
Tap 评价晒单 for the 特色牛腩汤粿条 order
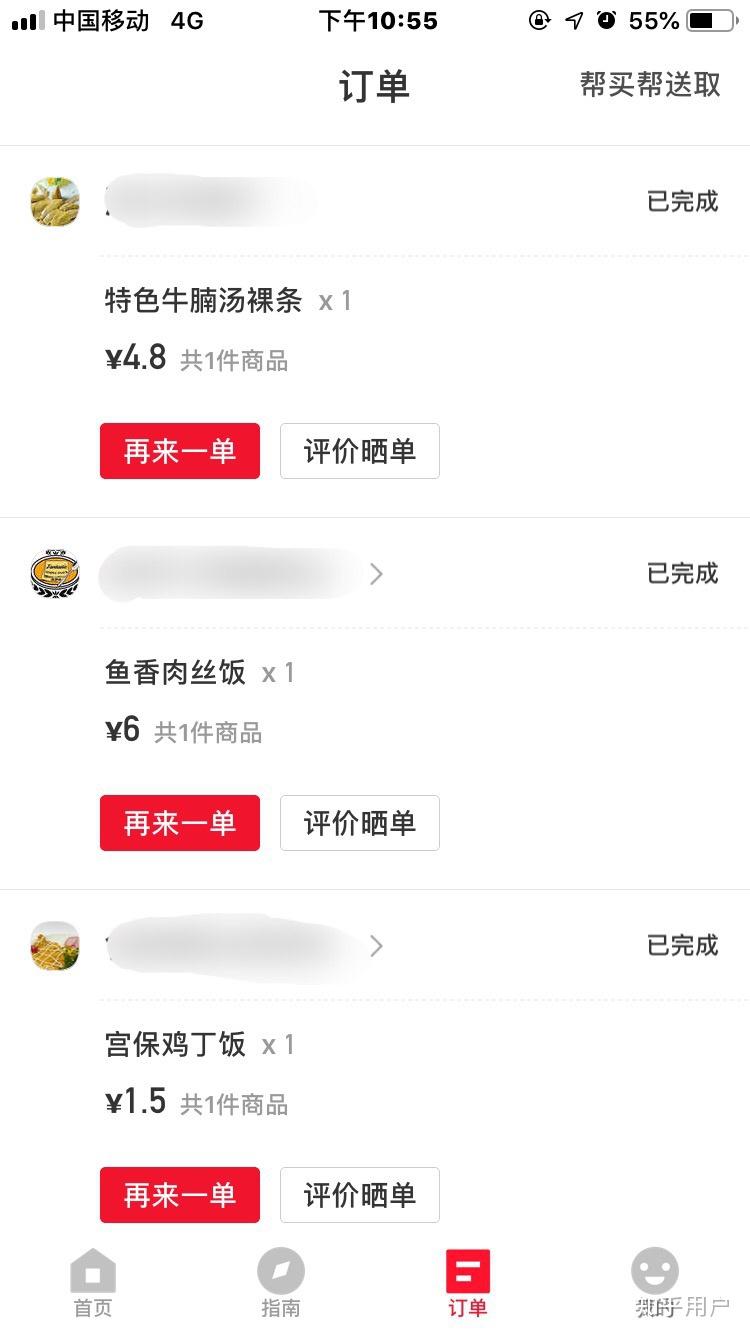click(360, 451)
